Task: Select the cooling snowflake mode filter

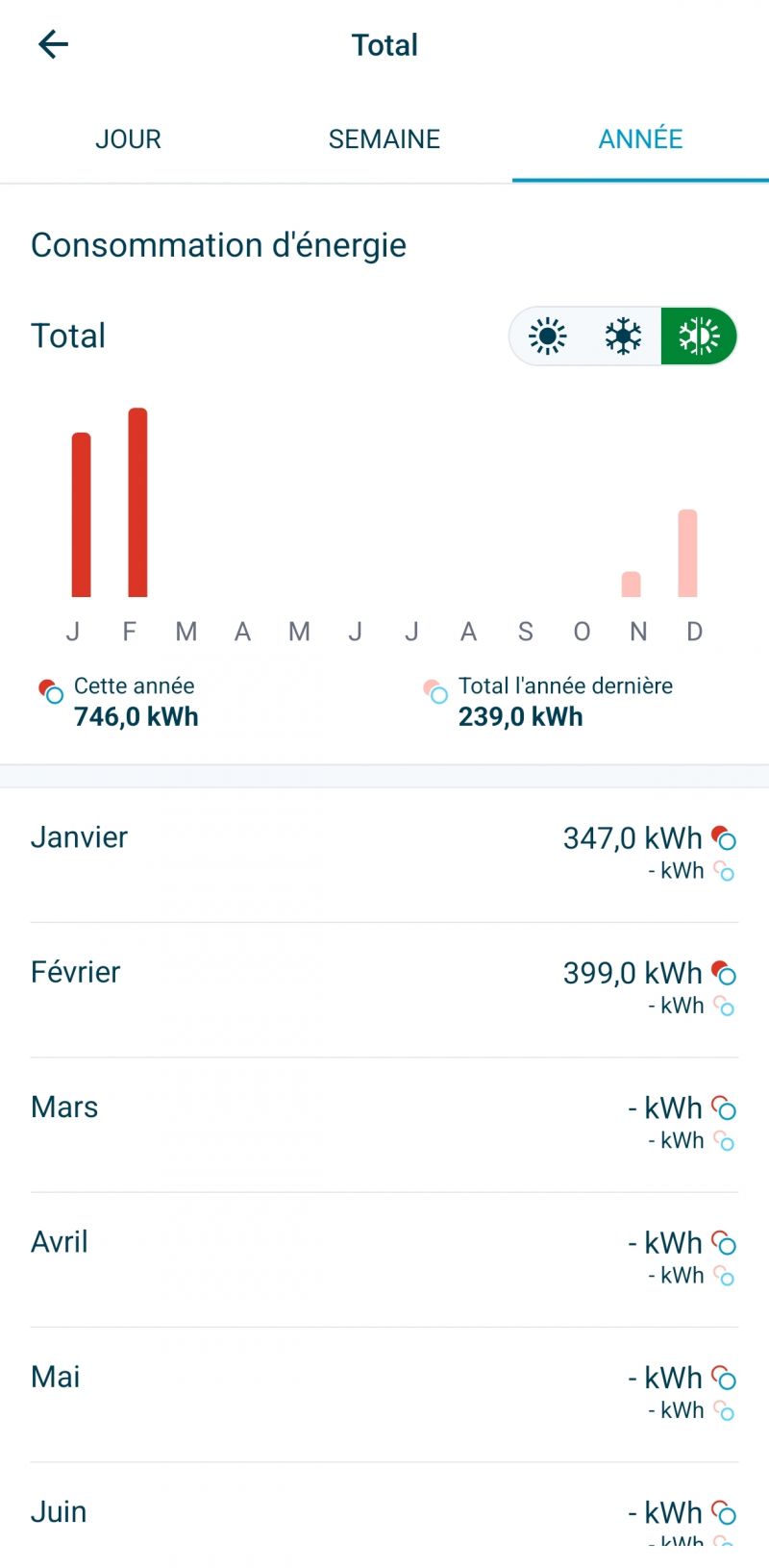Action: coord(623,336)
